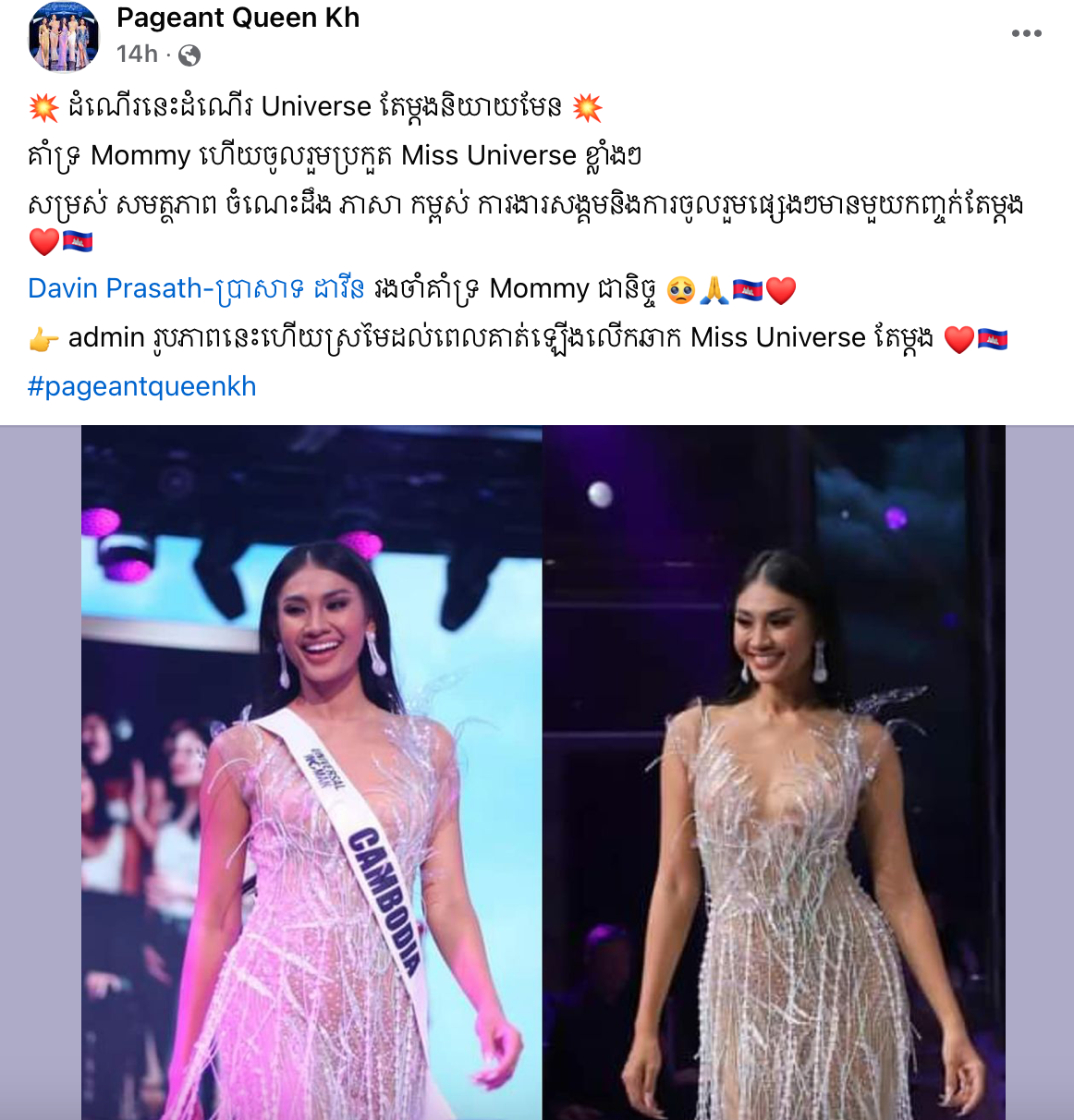Screen dimensions: 1074x1120
Task: Open the 14h post timestamp
Action: coord(137,55)
